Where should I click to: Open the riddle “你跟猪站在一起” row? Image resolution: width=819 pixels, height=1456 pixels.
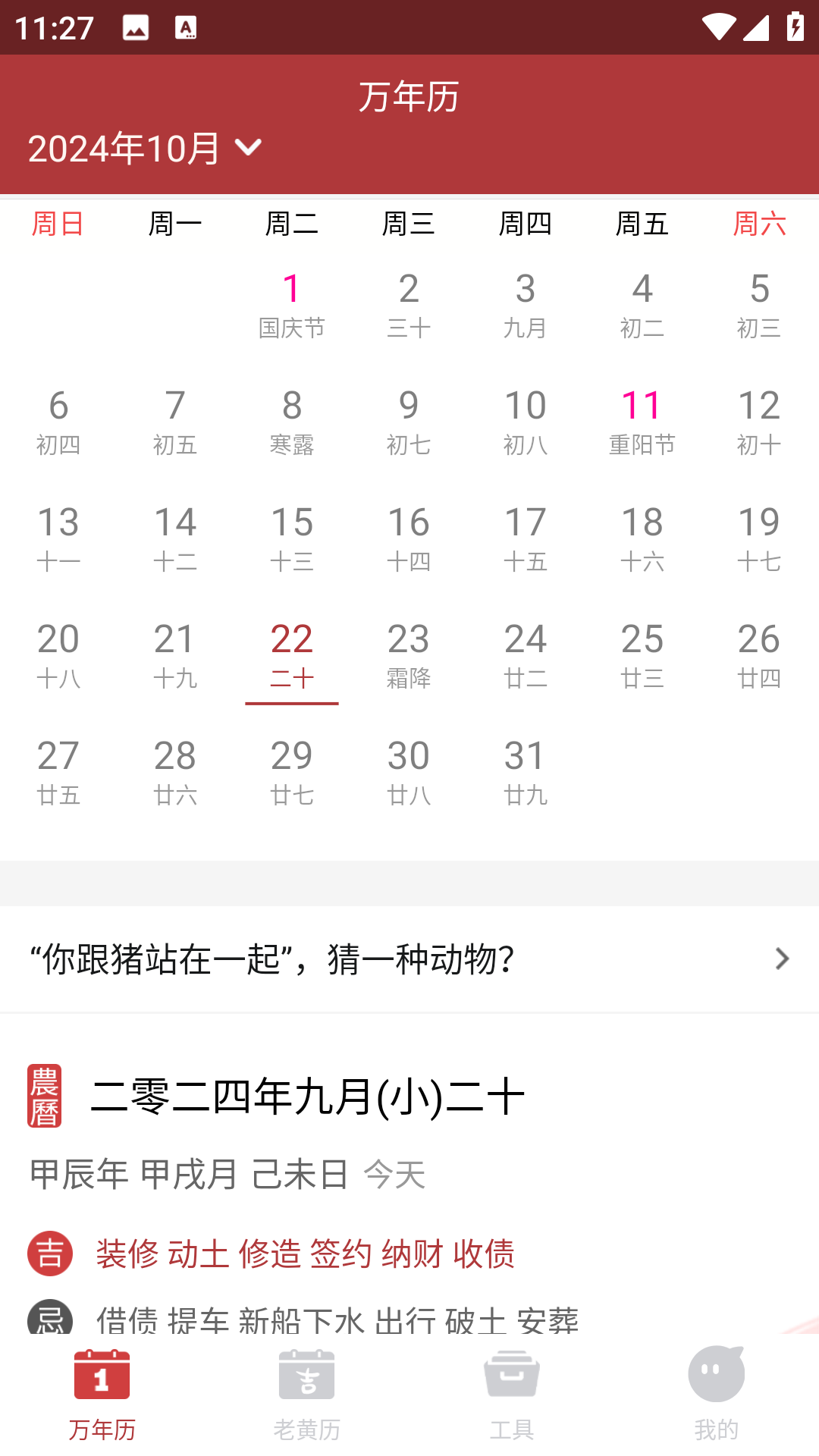pyautogui.click(x=409, y=959)
